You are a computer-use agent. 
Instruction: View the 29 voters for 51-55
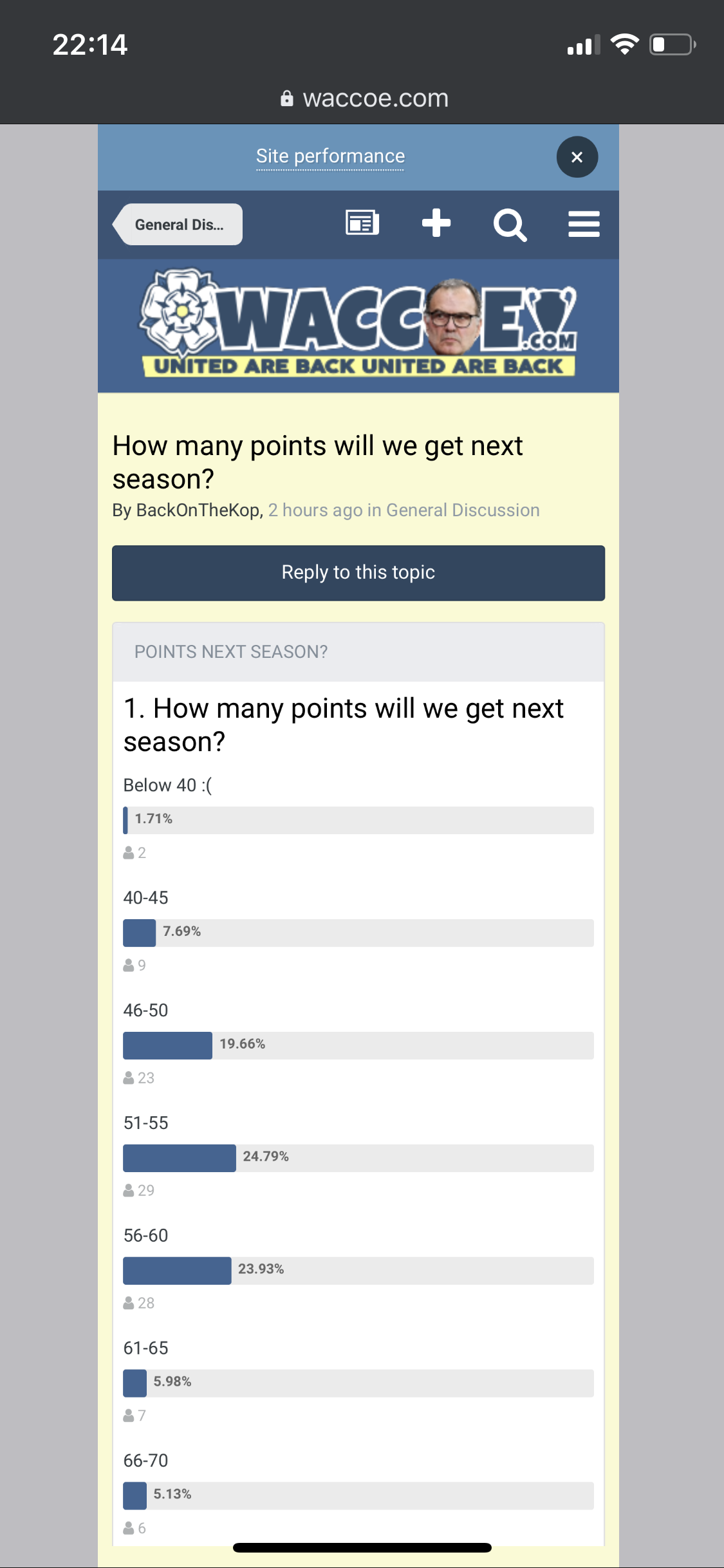click(x=139, y=1190)
